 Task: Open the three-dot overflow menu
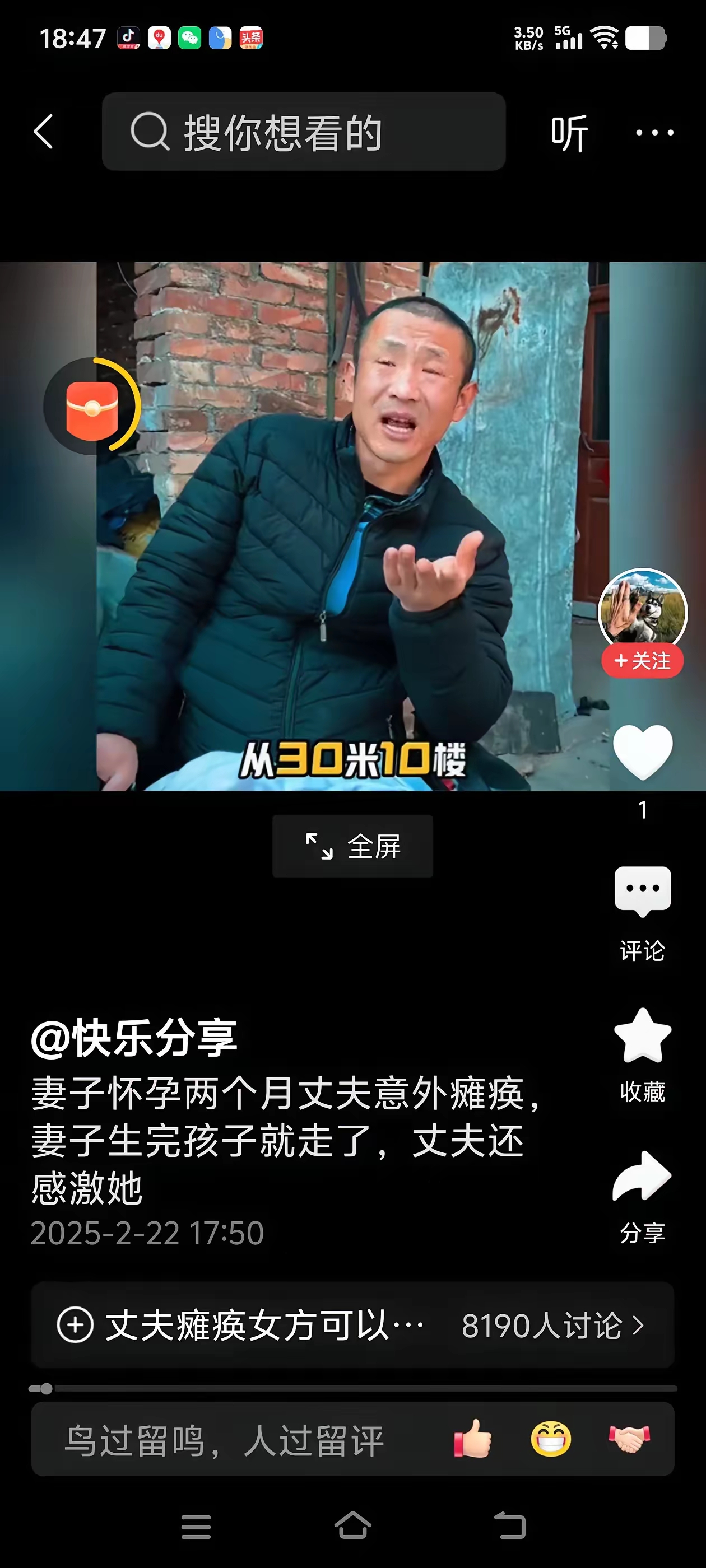pyautogui.click(x=655, y=132)
